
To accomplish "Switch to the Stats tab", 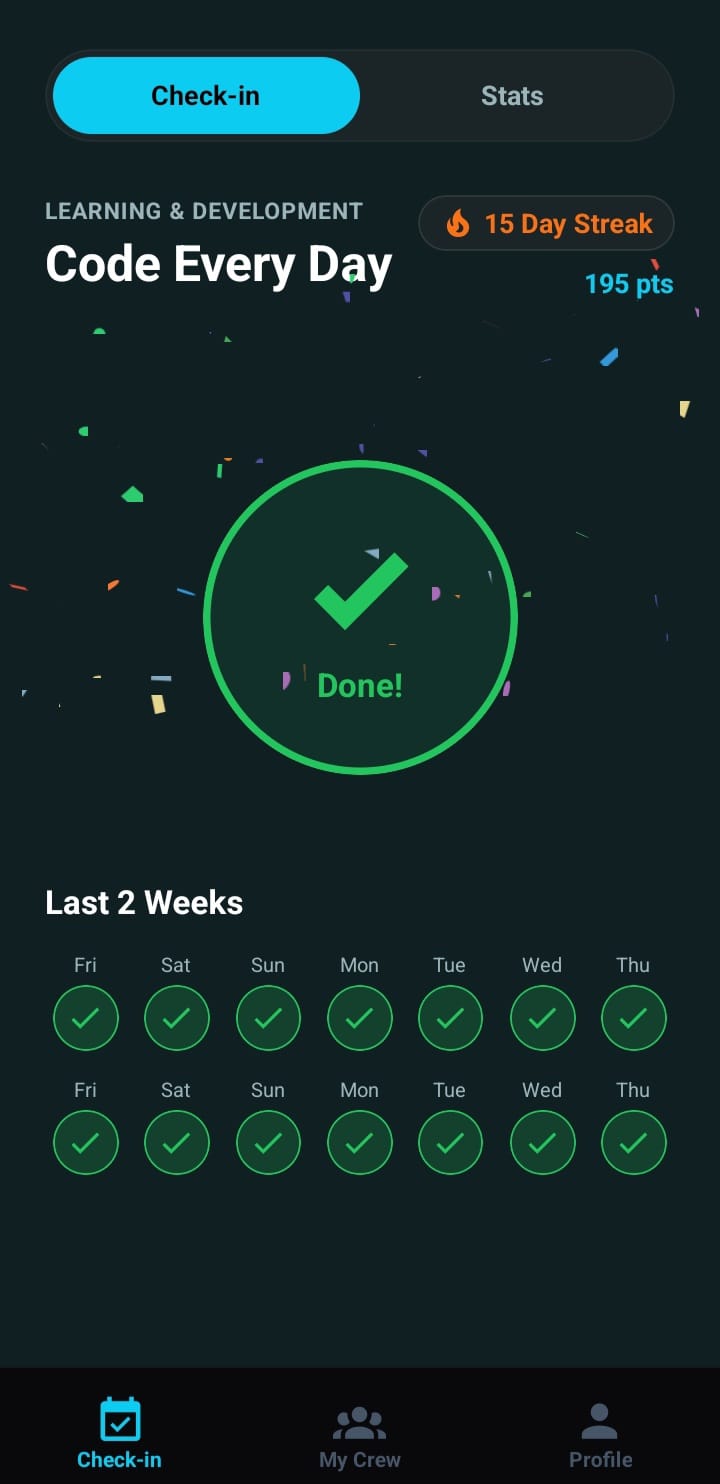I will [512, 95].
